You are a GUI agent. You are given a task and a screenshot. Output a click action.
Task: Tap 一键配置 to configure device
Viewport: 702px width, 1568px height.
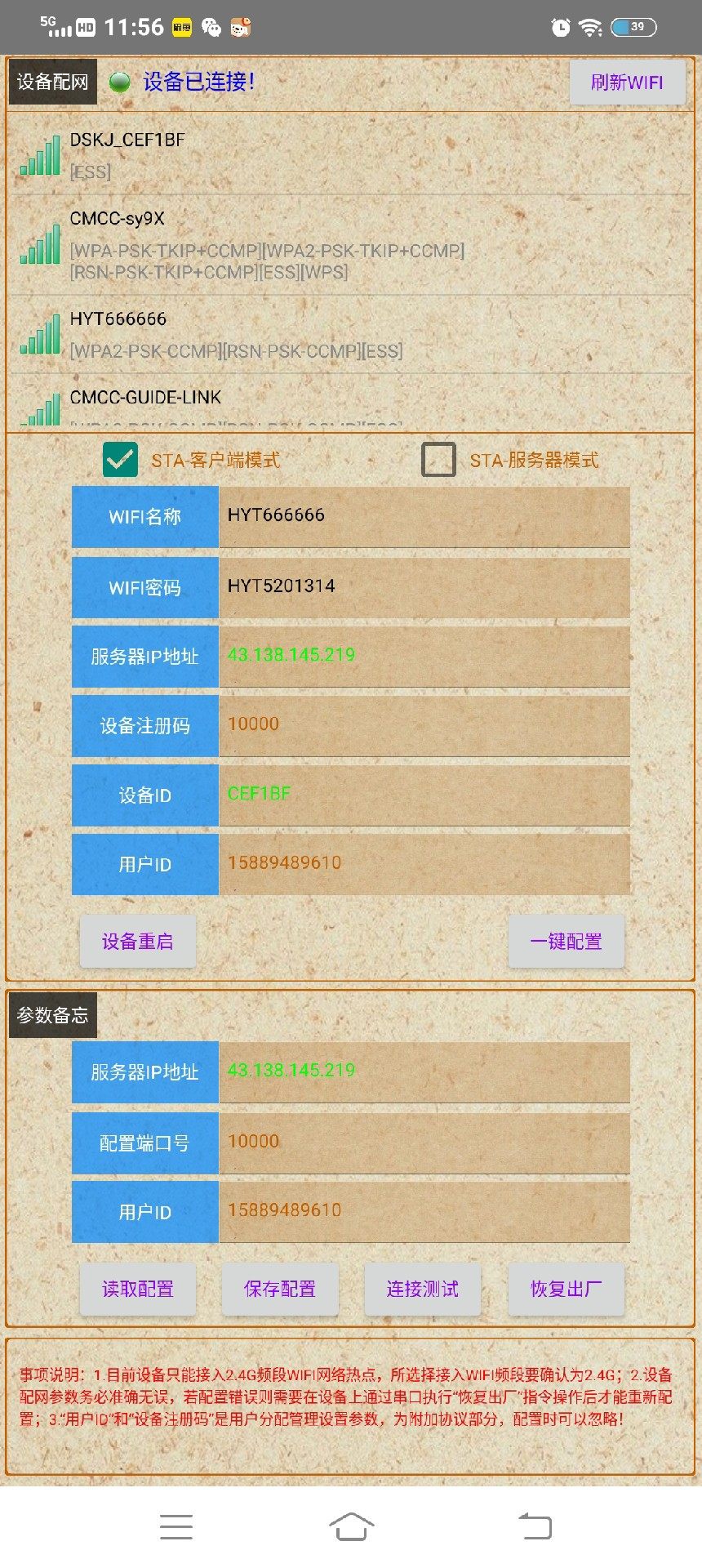[x=566, y=942]
